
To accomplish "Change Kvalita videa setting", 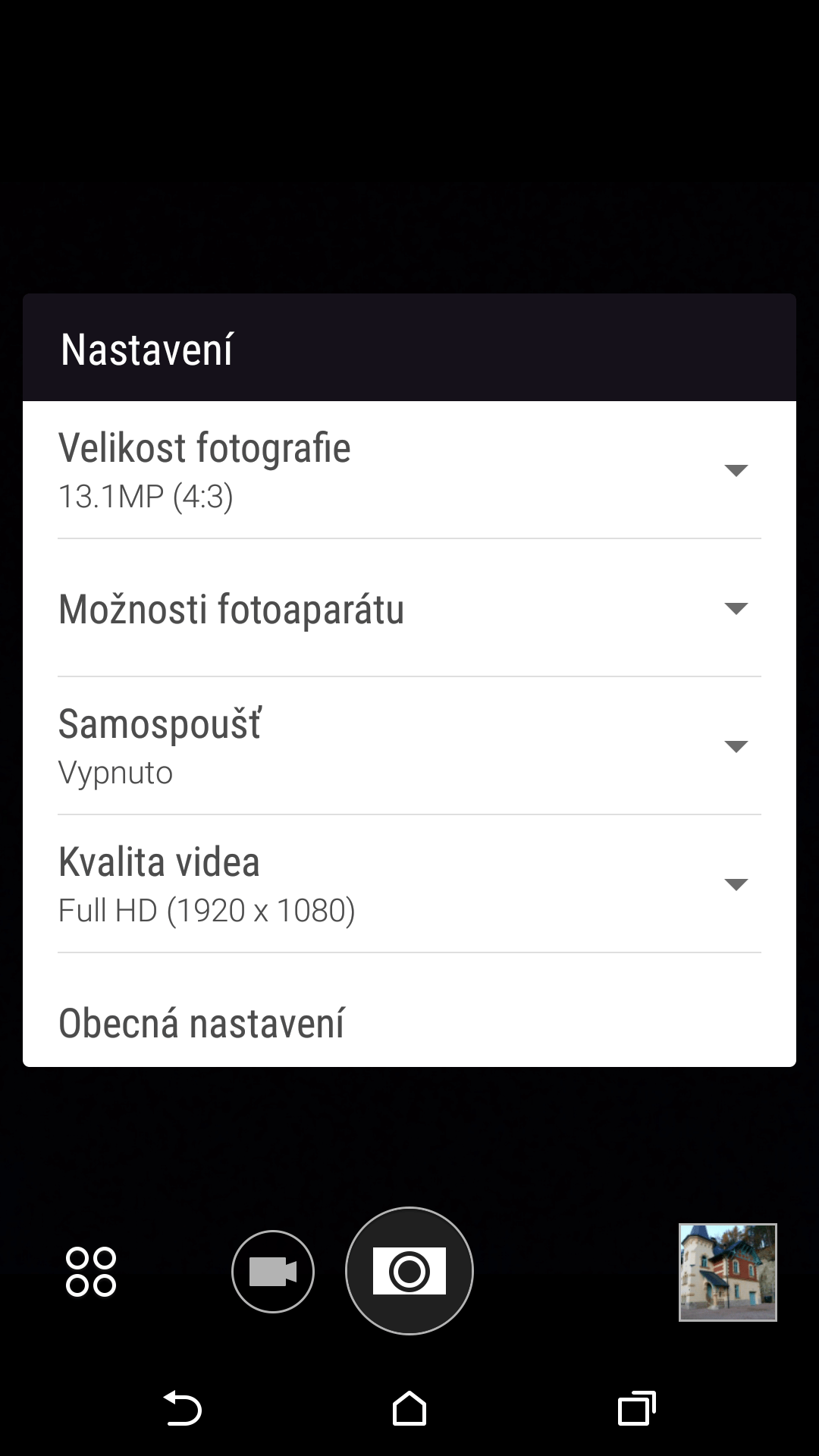I will (409, 884).
